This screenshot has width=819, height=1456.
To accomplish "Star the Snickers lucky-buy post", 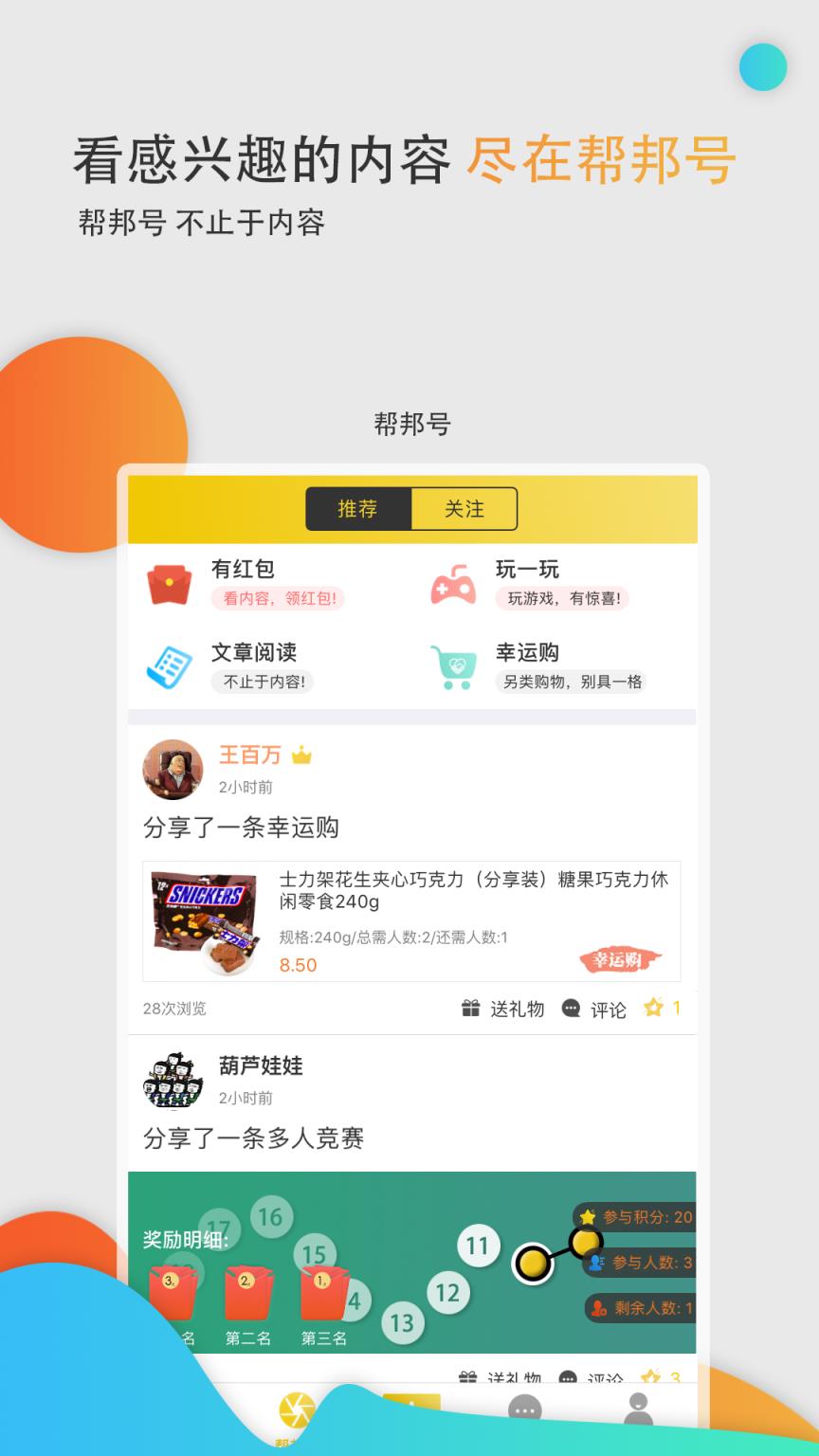I will 652,1009.
